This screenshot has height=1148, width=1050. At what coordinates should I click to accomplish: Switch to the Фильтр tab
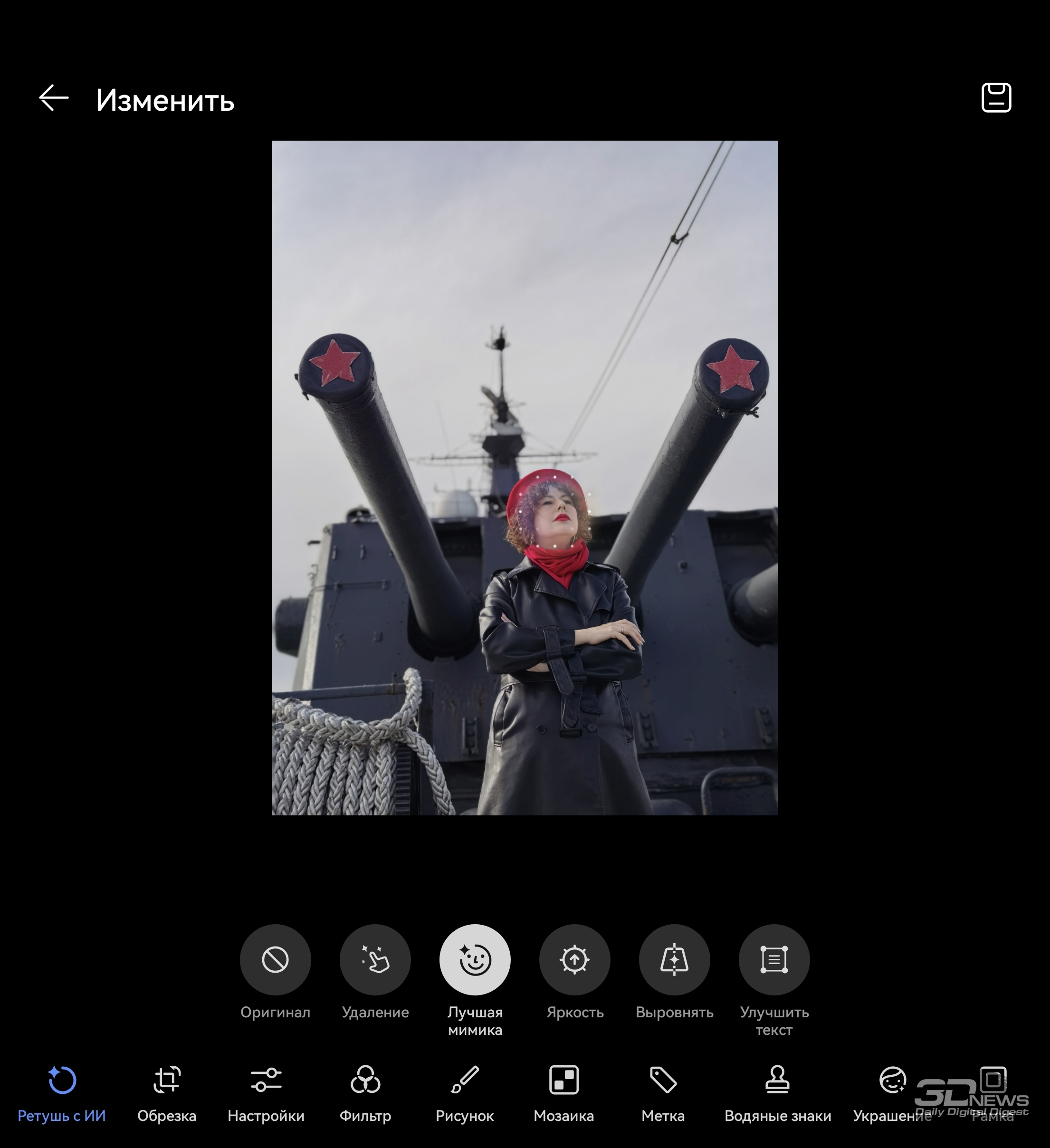(x=365, y=1091)
